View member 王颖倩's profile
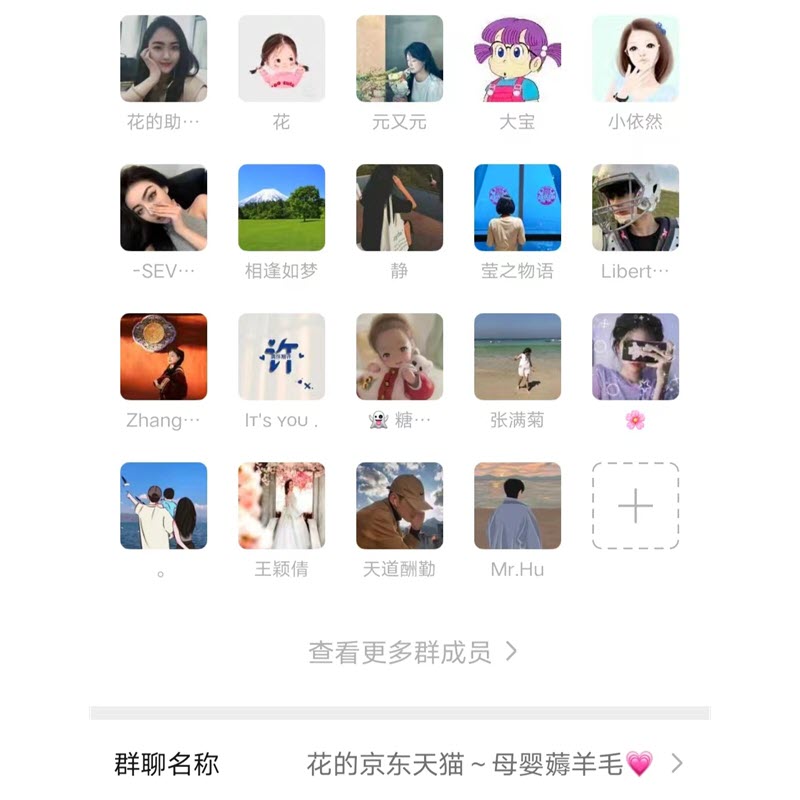800x800 pixels. (x=281, y=505)
